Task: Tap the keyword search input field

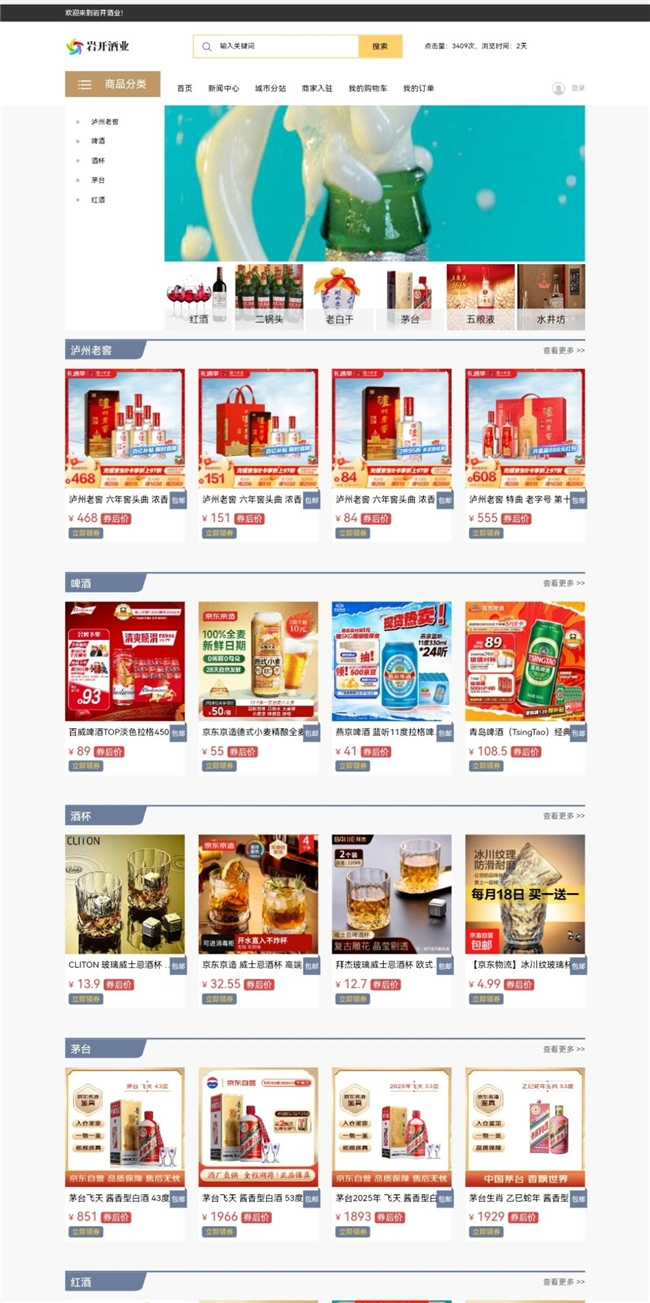Action: point(285,47)
